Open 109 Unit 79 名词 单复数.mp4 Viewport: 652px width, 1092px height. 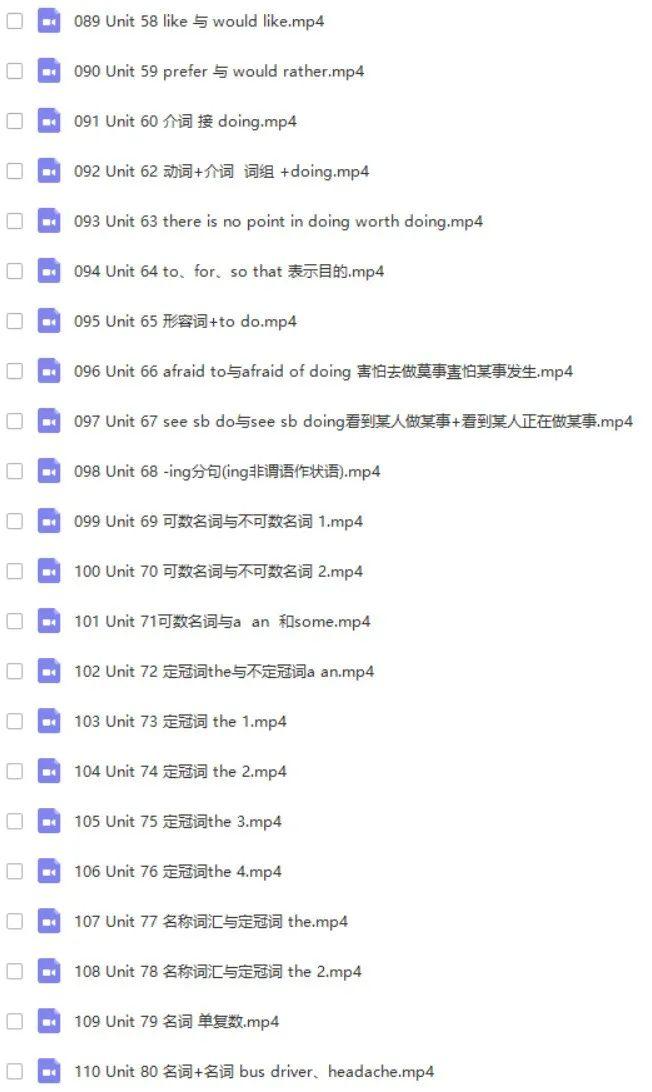[x=176, y=1021]
